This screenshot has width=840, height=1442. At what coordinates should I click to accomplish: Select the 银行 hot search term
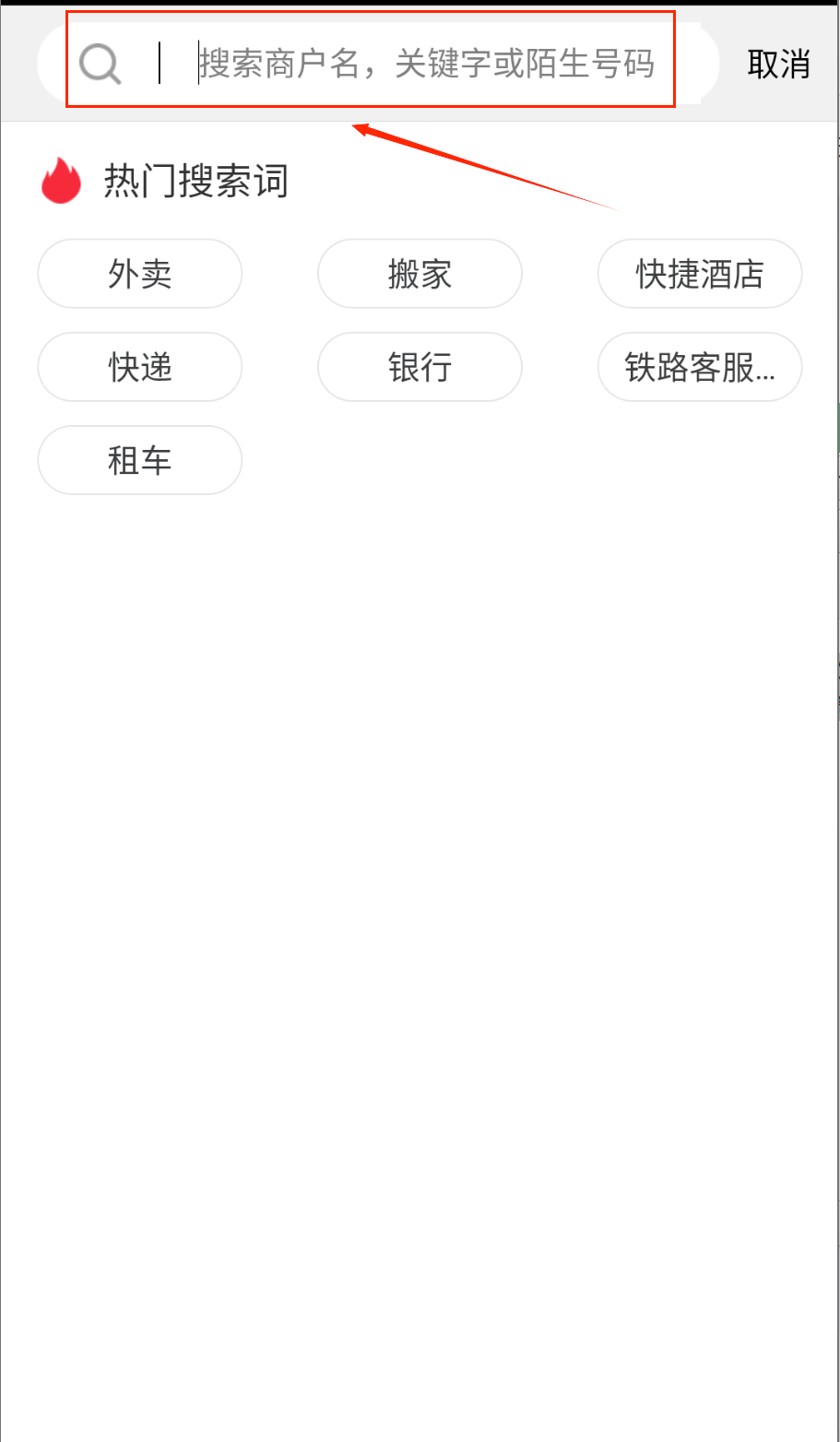pos(420,367)
